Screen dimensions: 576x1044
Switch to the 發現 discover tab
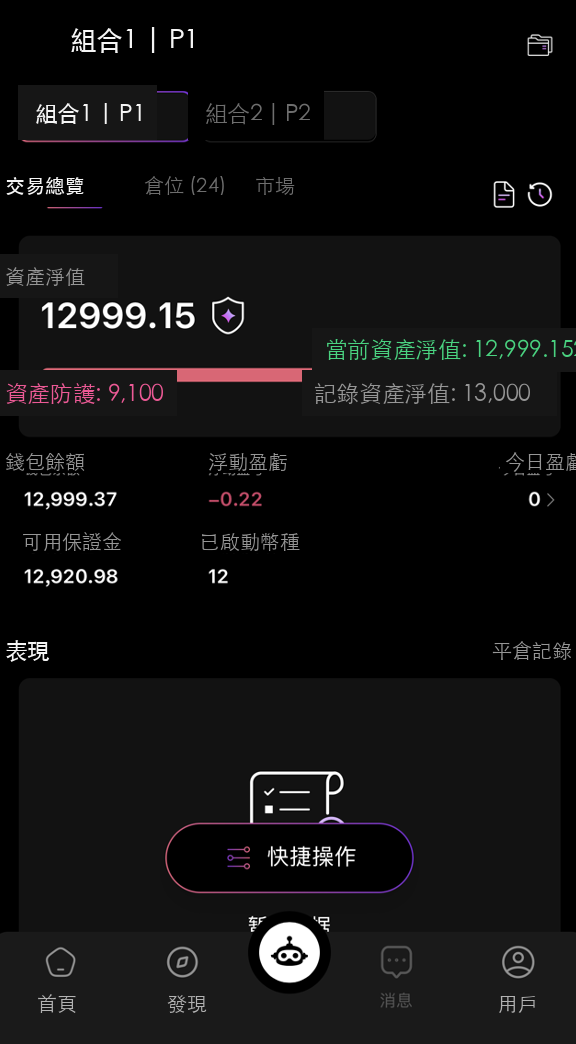186,981
